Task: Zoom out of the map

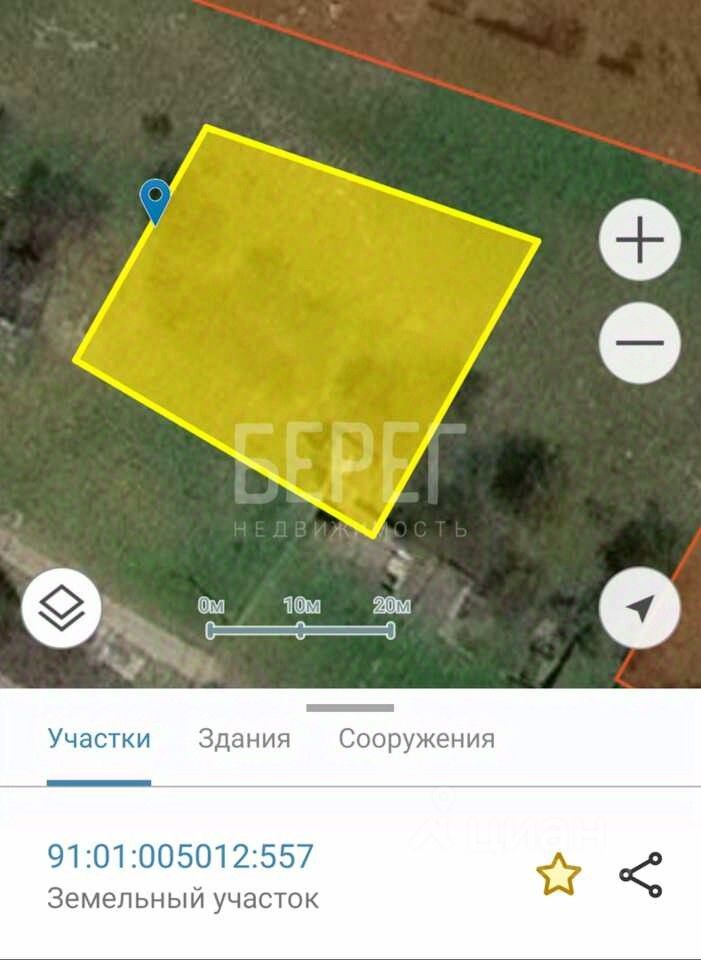Action: tap(639, 343)
